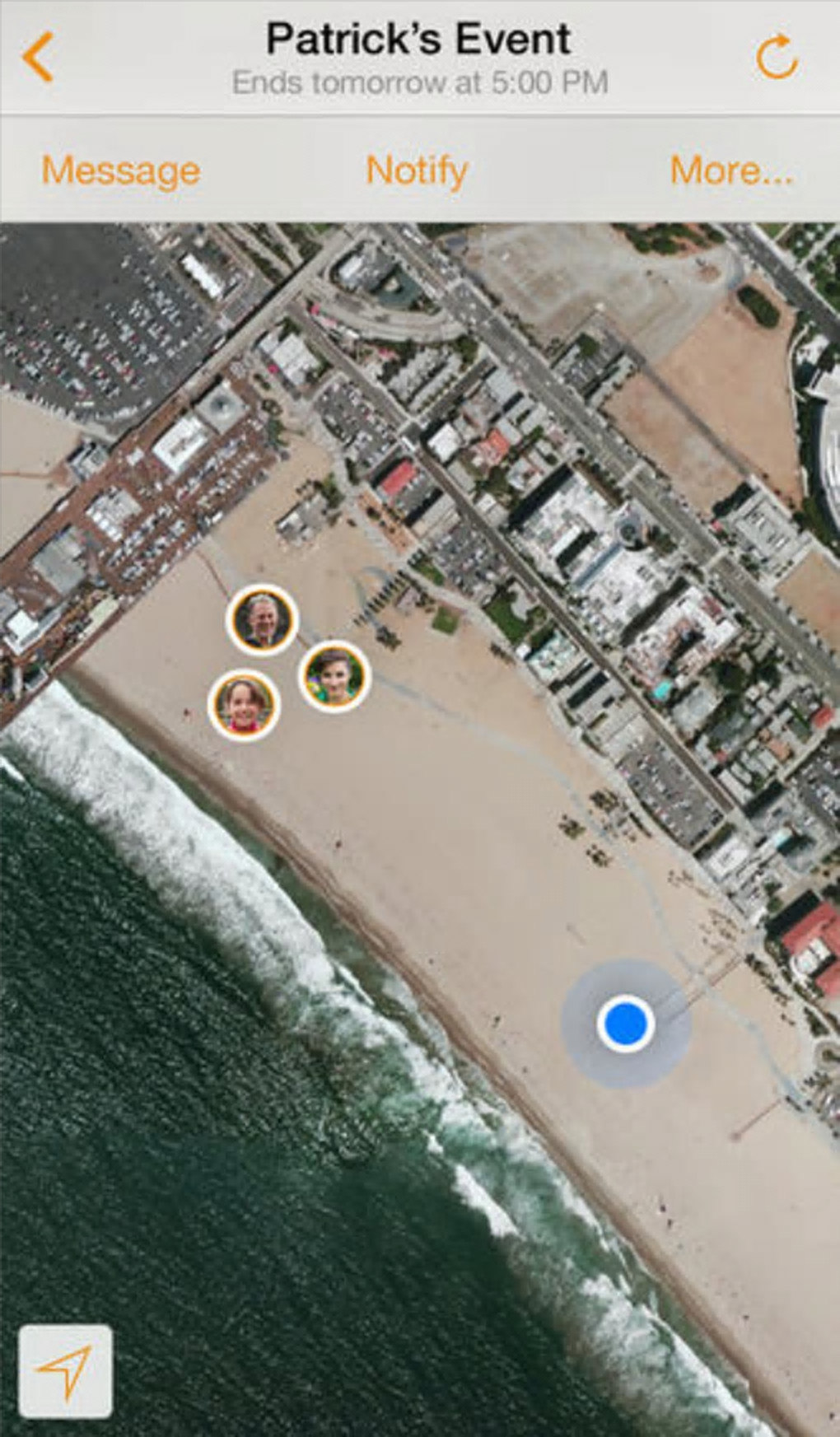Image resolution: width=840 pixels, height=1437 pixels.
Task: Go back using the orange arrow
Action: pos(38,57)
